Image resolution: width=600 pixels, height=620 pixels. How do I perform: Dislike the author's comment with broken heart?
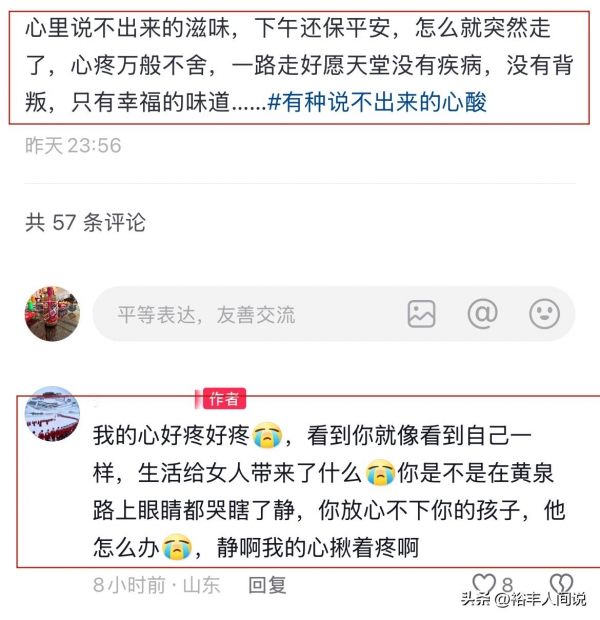[x=561, y=584]
